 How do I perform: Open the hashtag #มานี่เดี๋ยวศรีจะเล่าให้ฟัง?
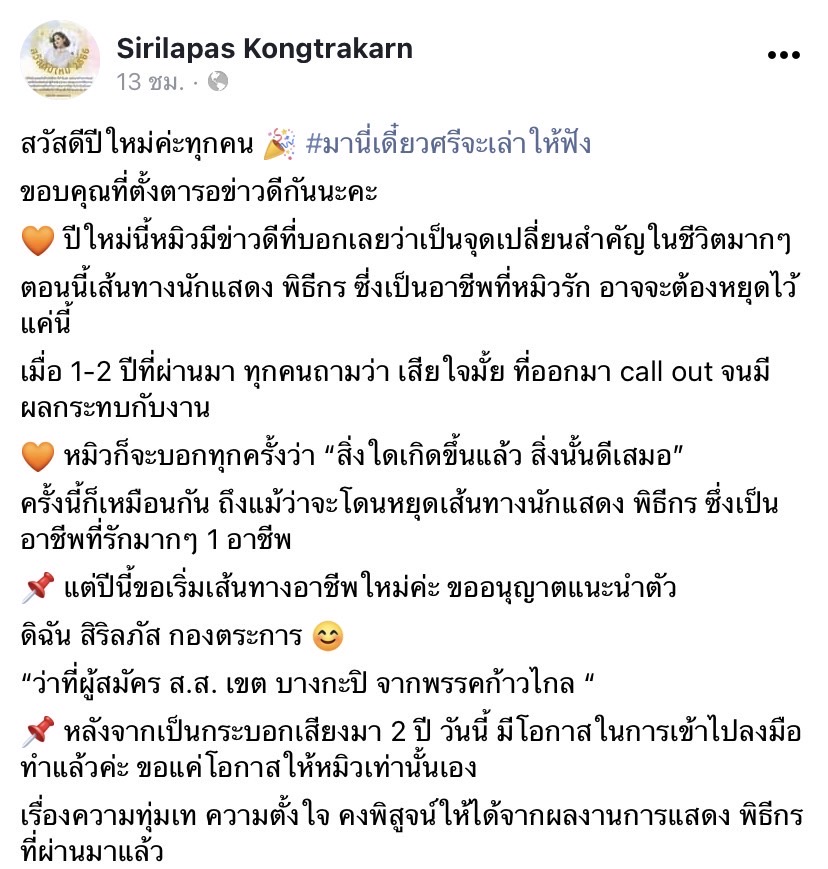(448, 143)
